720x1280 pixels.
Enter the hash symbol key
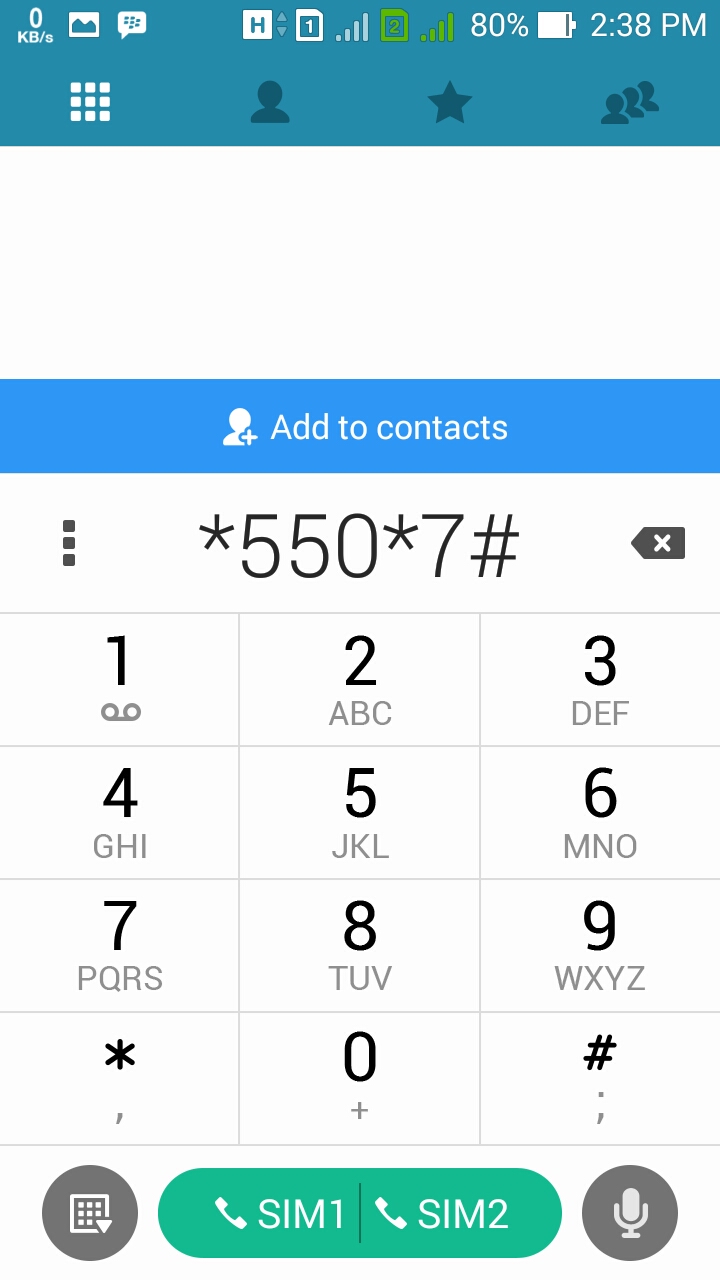tap(600, 1078)
